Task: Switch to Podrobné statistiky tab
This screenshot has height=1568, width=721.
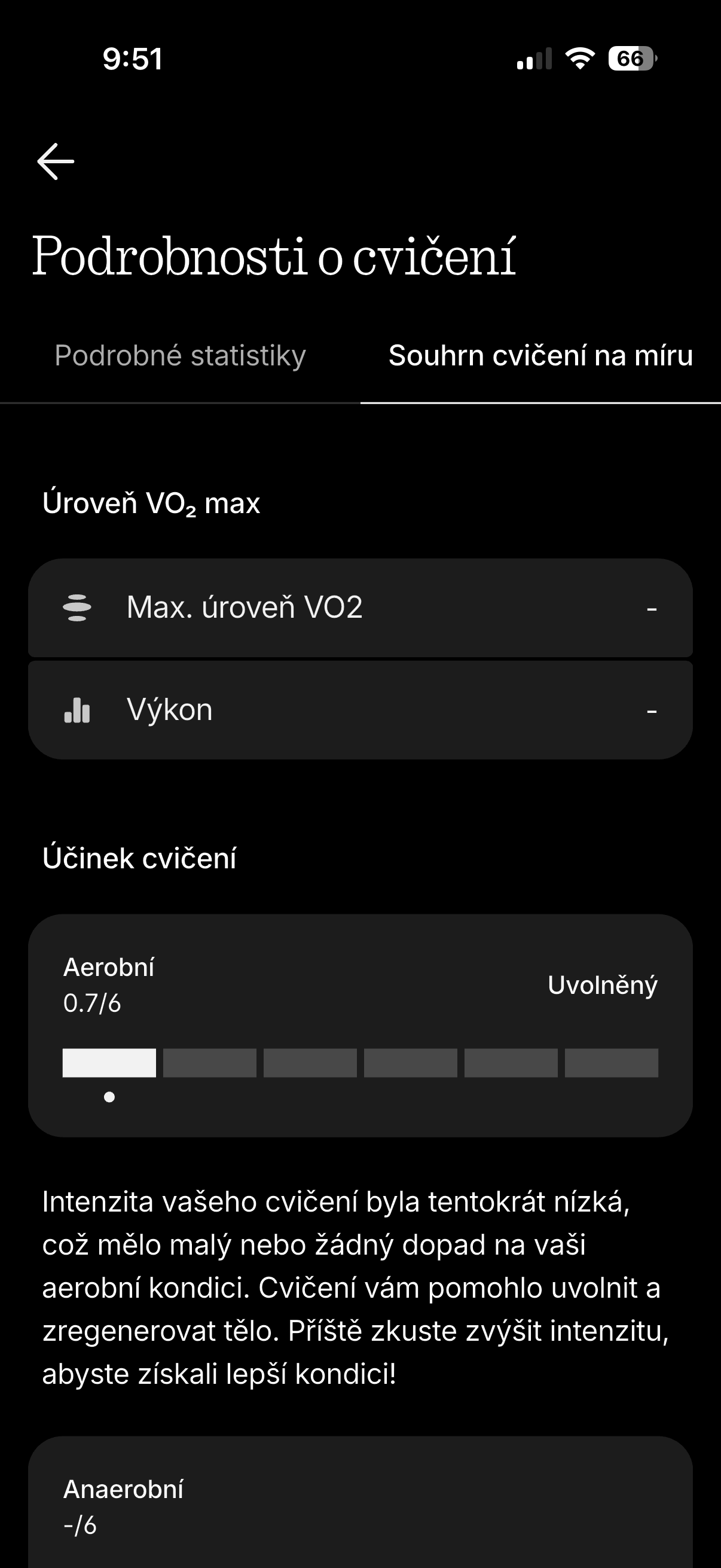Action: [180, 356]
